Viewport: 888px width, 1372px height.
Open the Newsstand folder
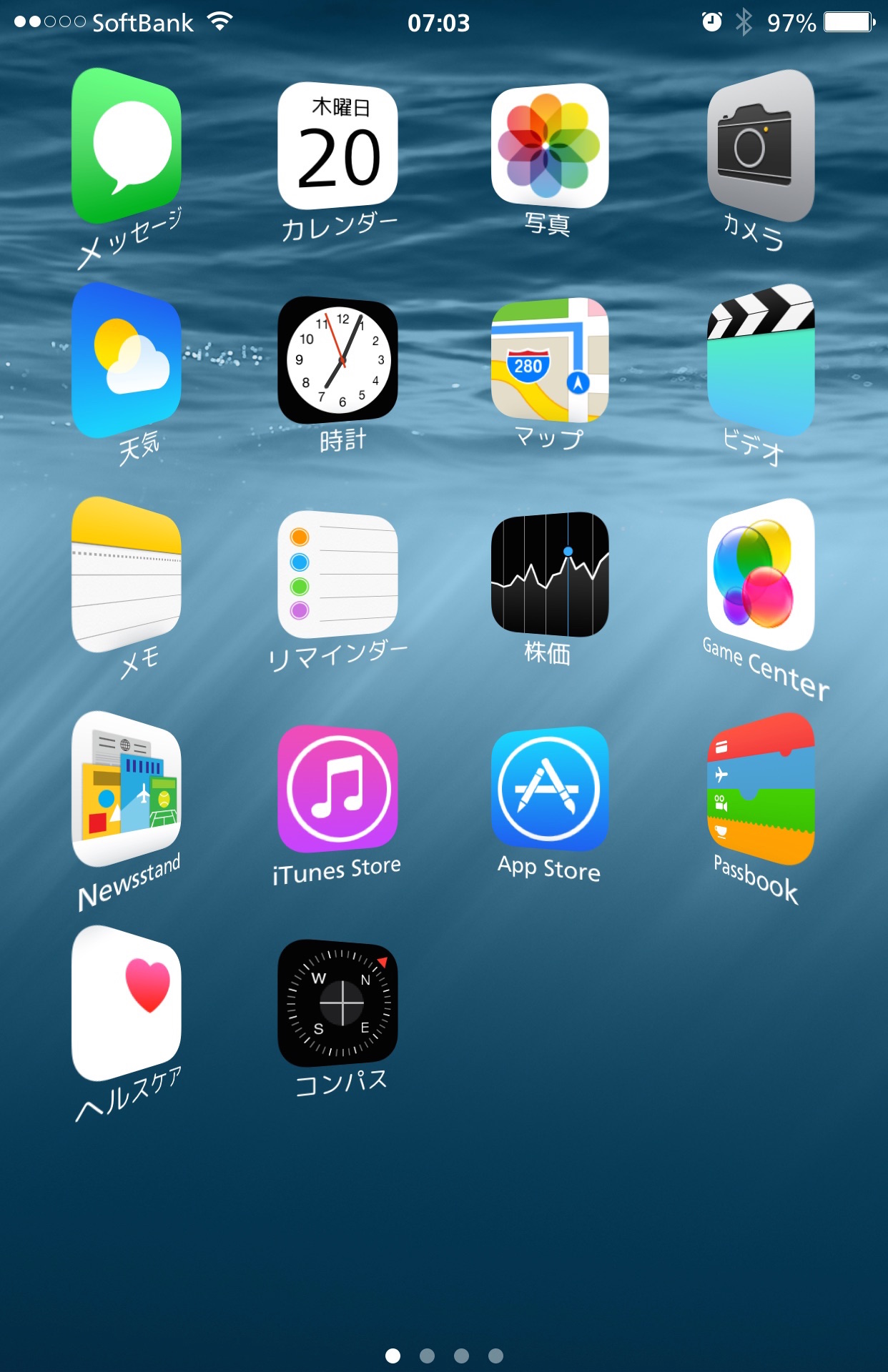tap(127, 789)
